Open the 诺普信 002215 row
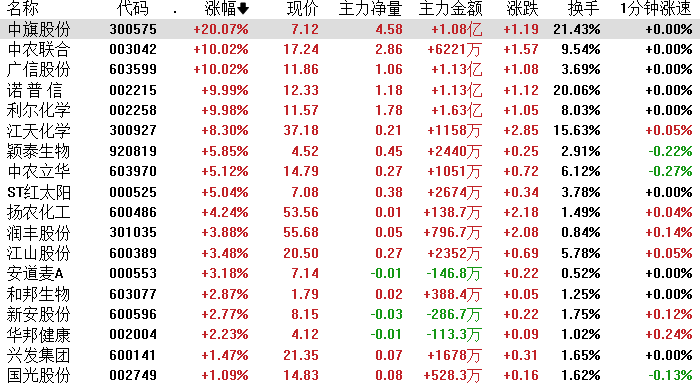Viewport: 700px width, 383px height. pyautogui.click(x=350, y=90)
